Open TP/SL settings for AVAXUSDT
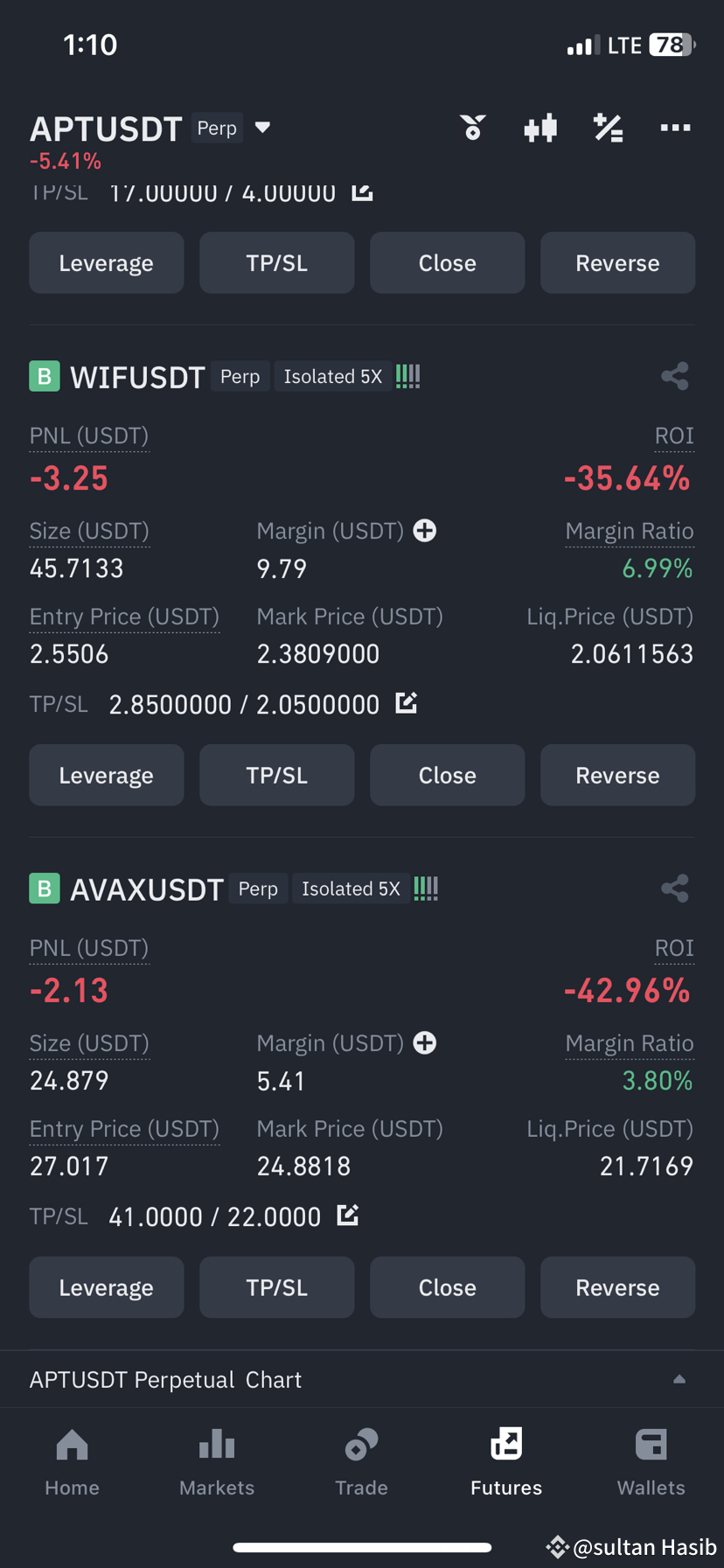 coord(276,1286)
